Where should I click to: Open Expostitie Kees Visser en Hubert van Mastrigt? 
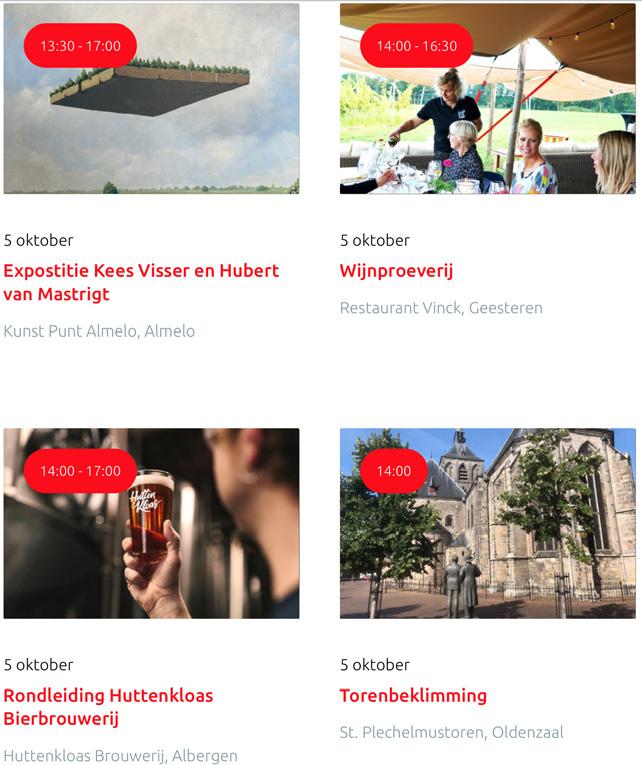141,282
